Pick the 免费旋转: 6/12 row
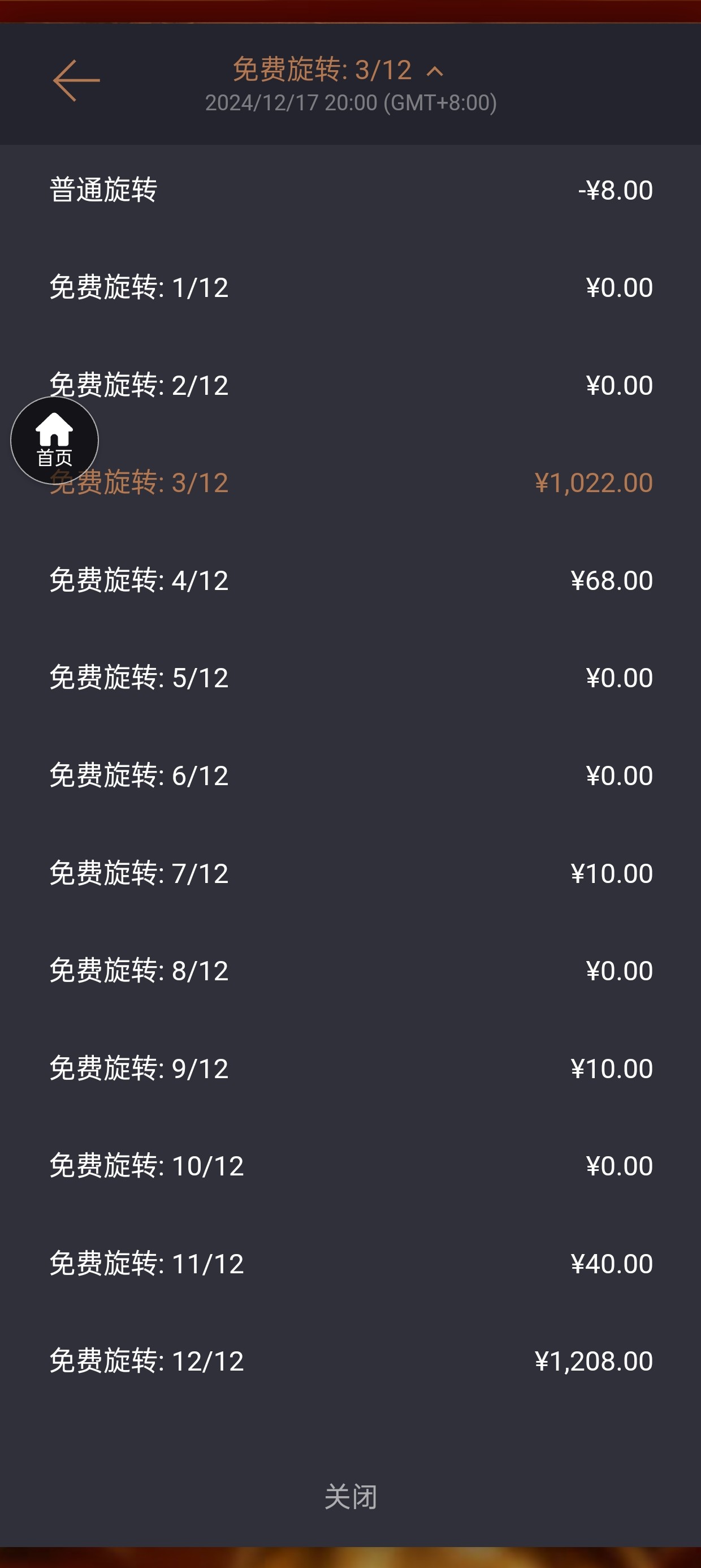 click(x=350, y=776)
